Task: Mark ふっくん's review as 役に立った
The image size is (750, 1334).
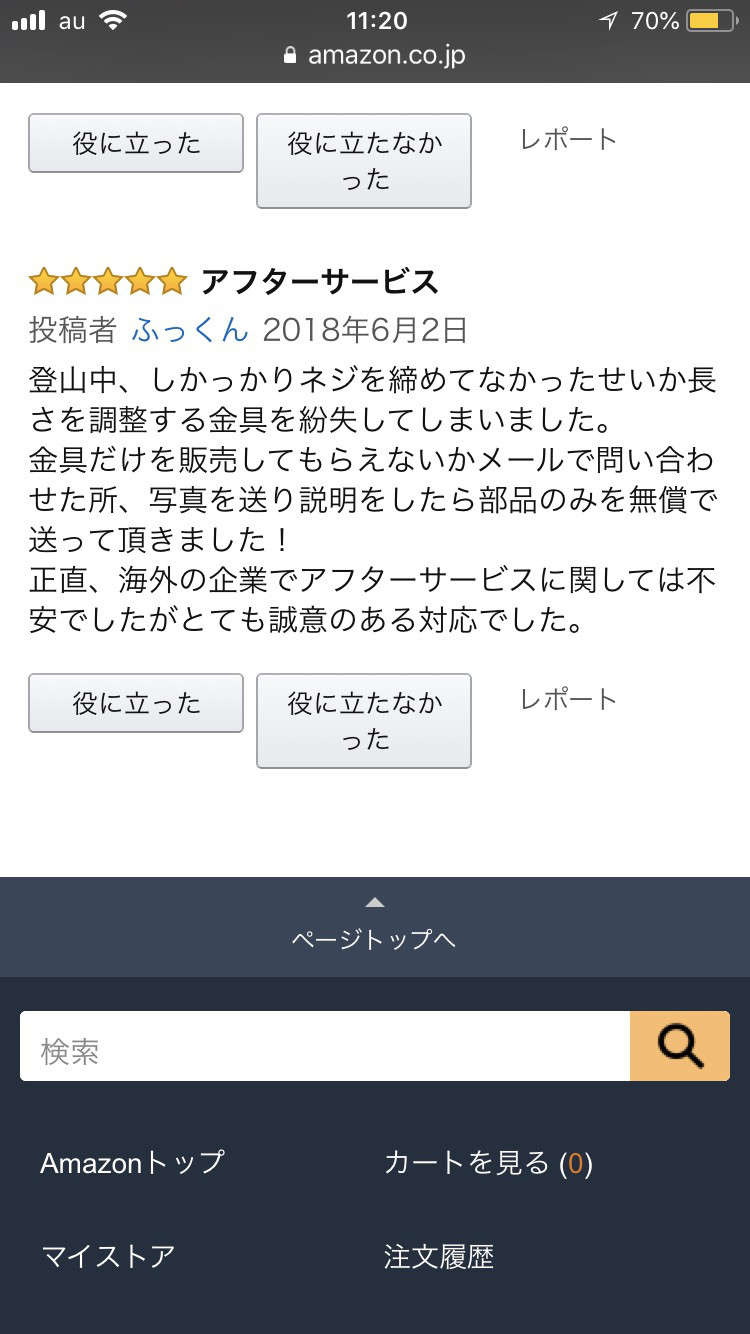Action: pyautogui.click(x=136, y=703)
